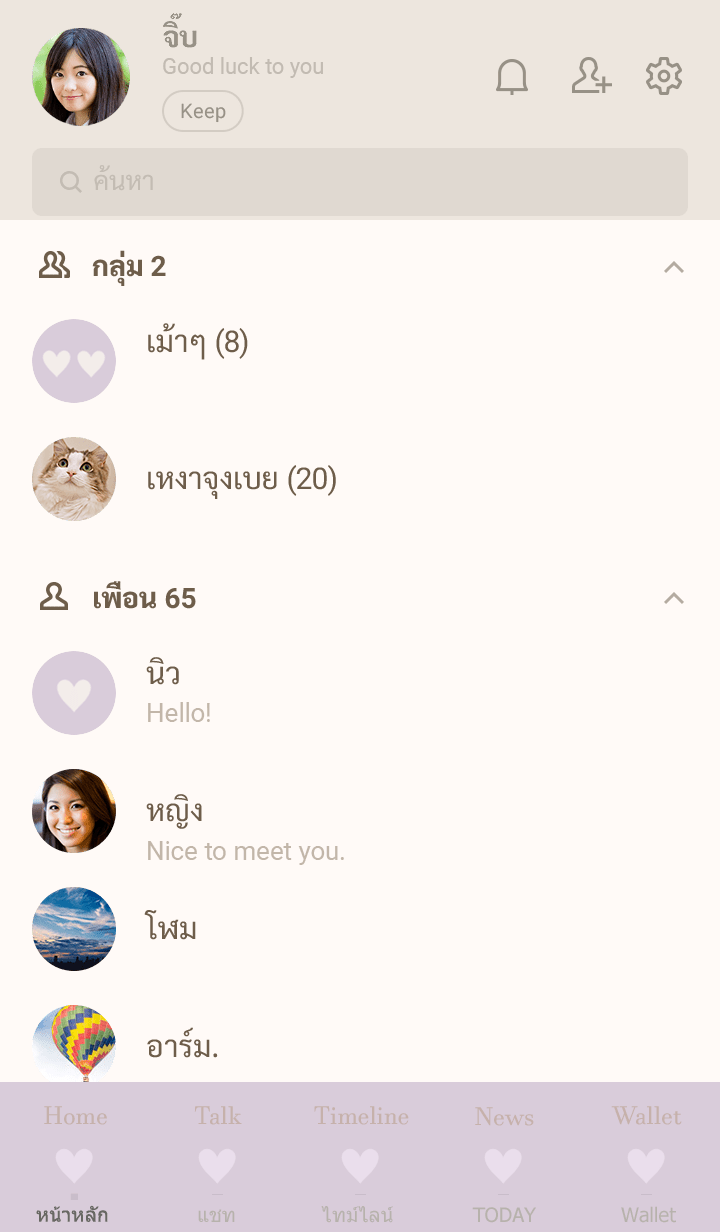Viewport: 720px width, 1232px height.
Task: Open friend อาร์ม. with balloon photo
Action: [182, 1046]
